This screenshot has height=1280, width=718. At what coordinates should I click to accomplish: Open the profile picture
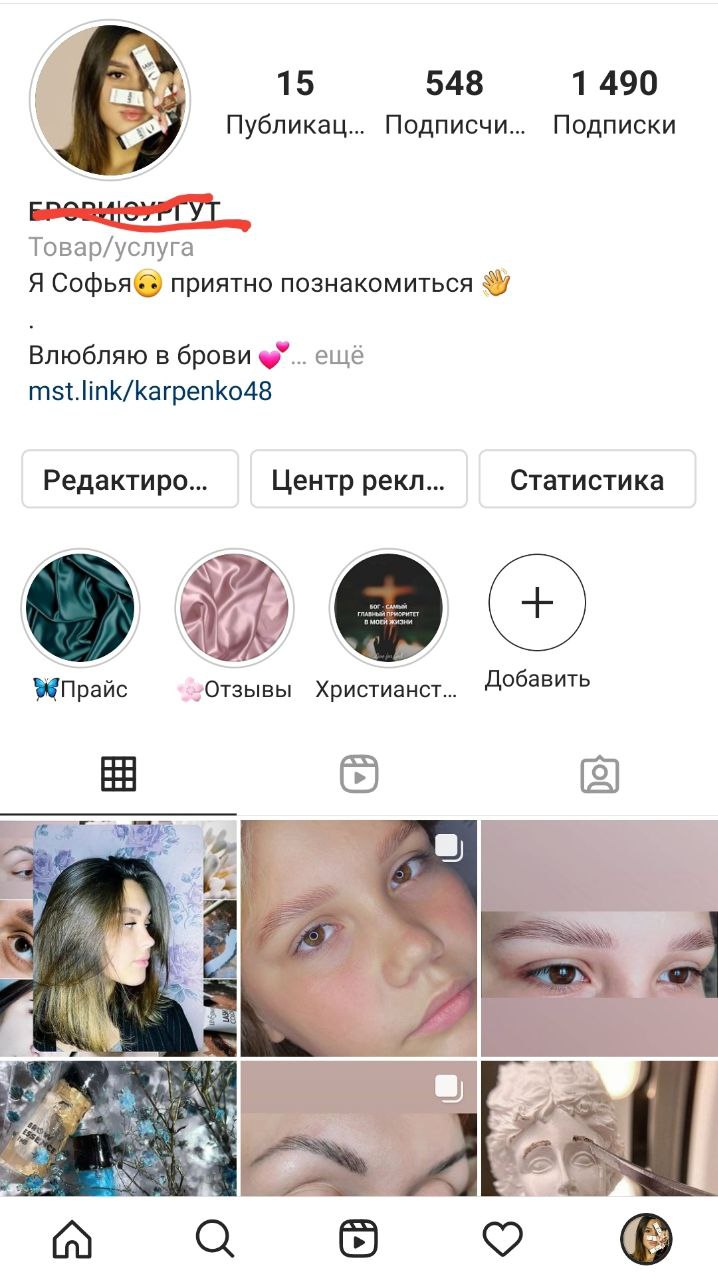(x=110, y=99)
